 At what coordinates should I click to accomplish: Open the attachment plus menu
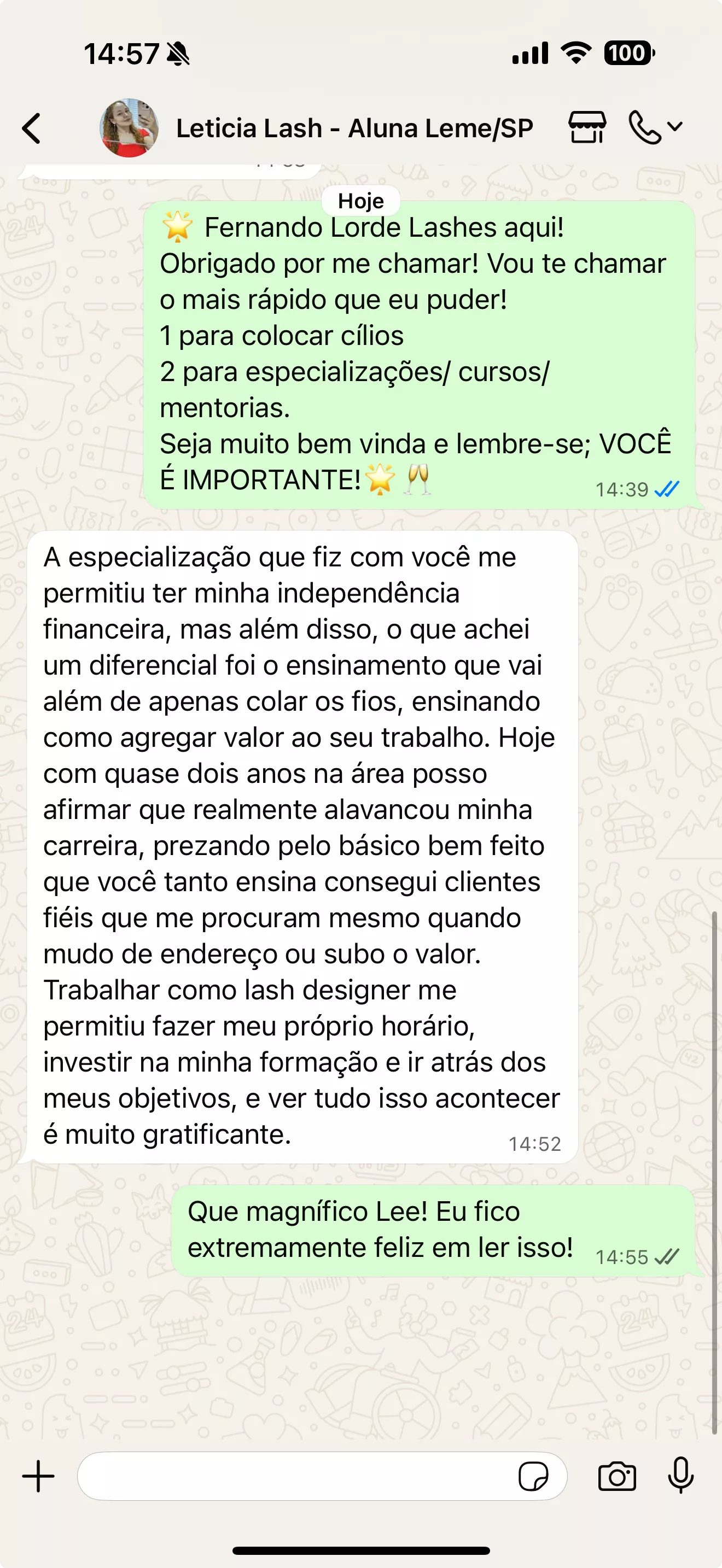[38, 1476]
